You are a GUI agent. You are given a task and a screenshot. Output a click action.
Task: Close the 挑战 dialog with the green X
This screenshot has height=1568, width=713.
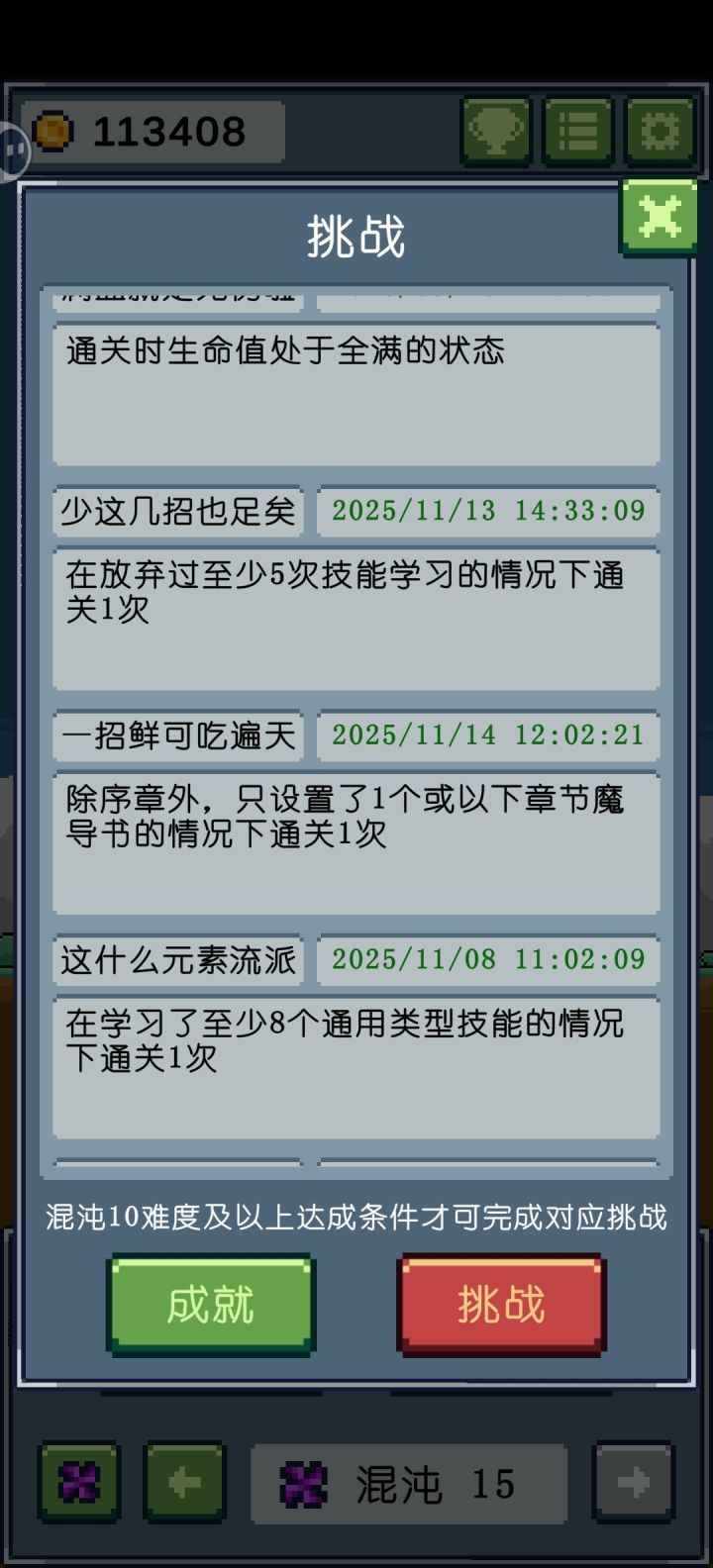657,214
